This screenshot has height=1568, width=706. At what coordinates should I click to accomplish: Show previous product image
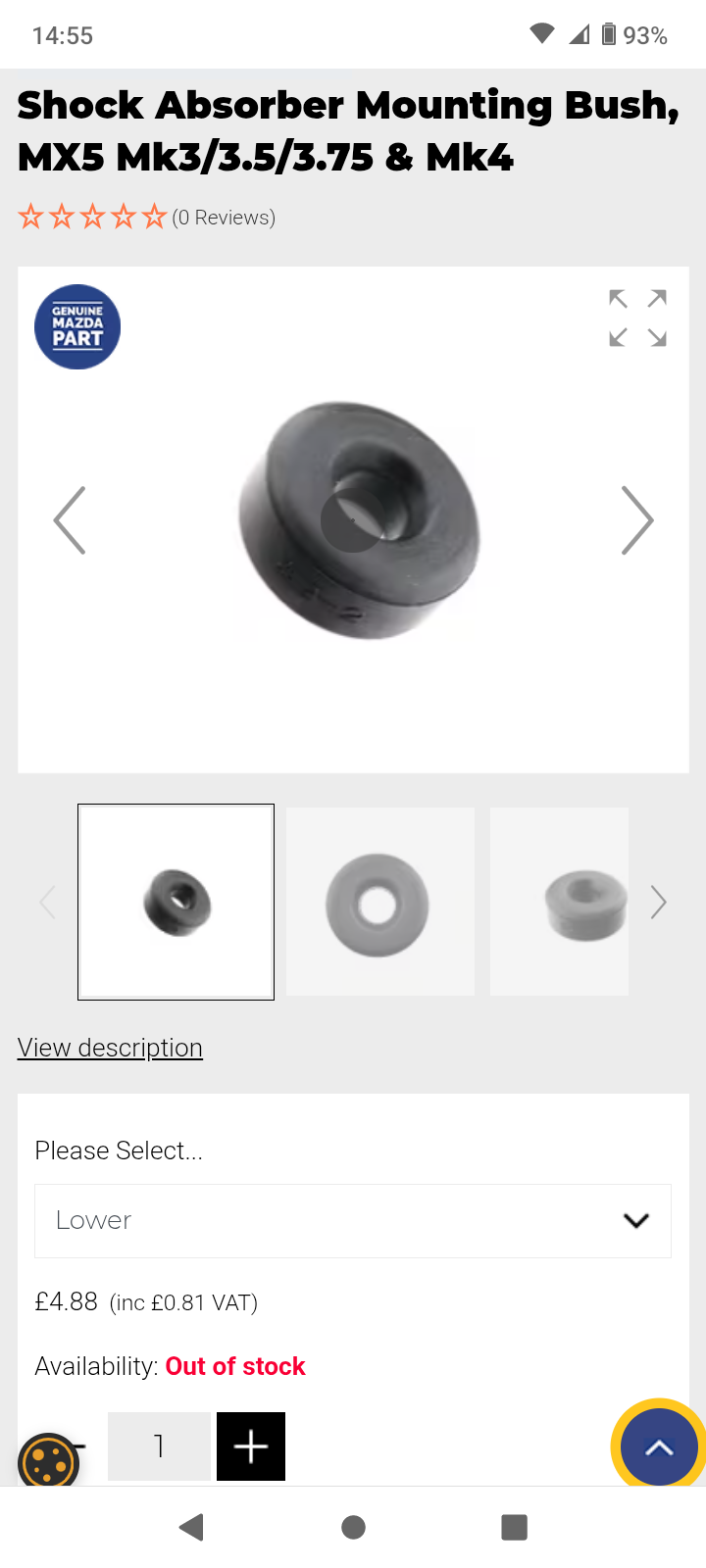[70, 520]
